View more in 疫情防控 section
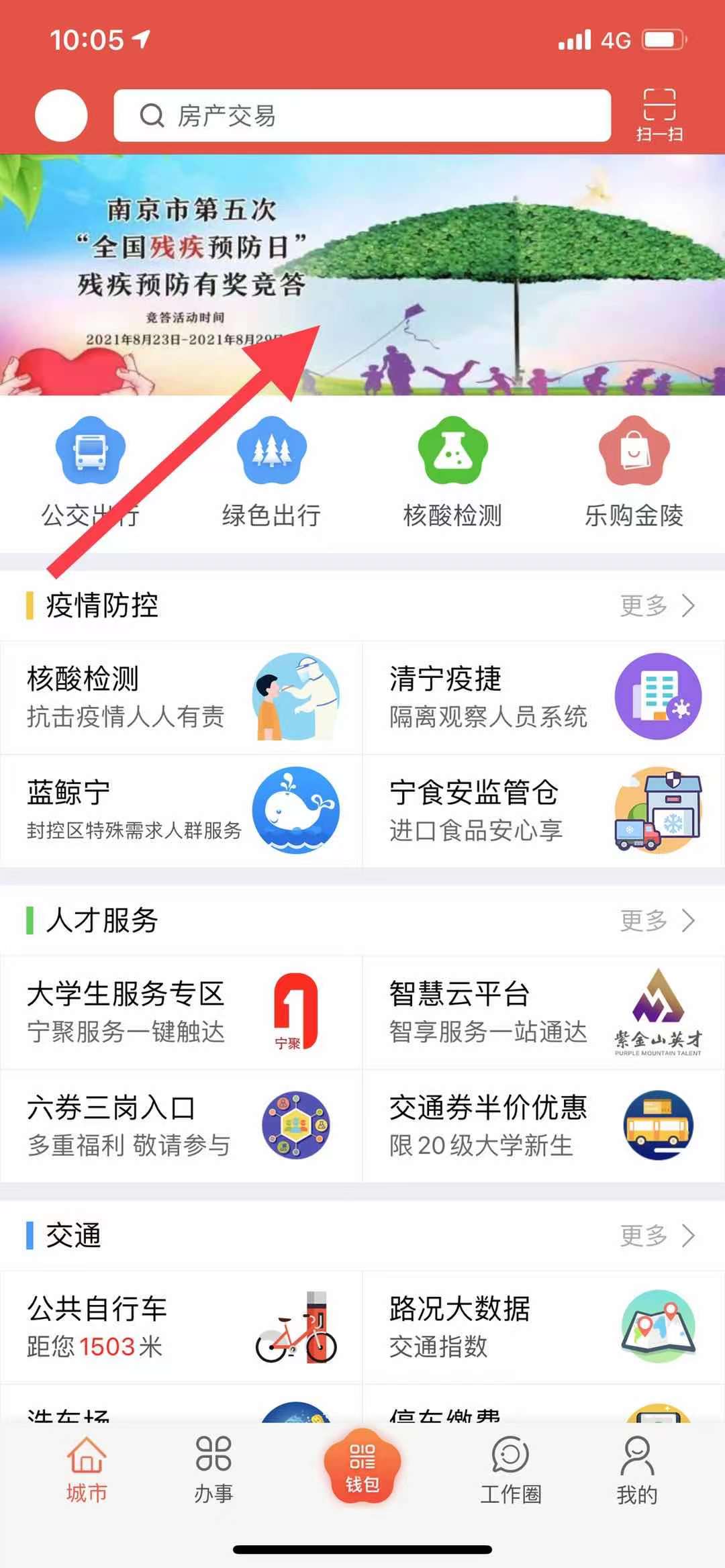The width and height of the screenshot is (725, 1568). pyautogui.click(x=656, y=605)
